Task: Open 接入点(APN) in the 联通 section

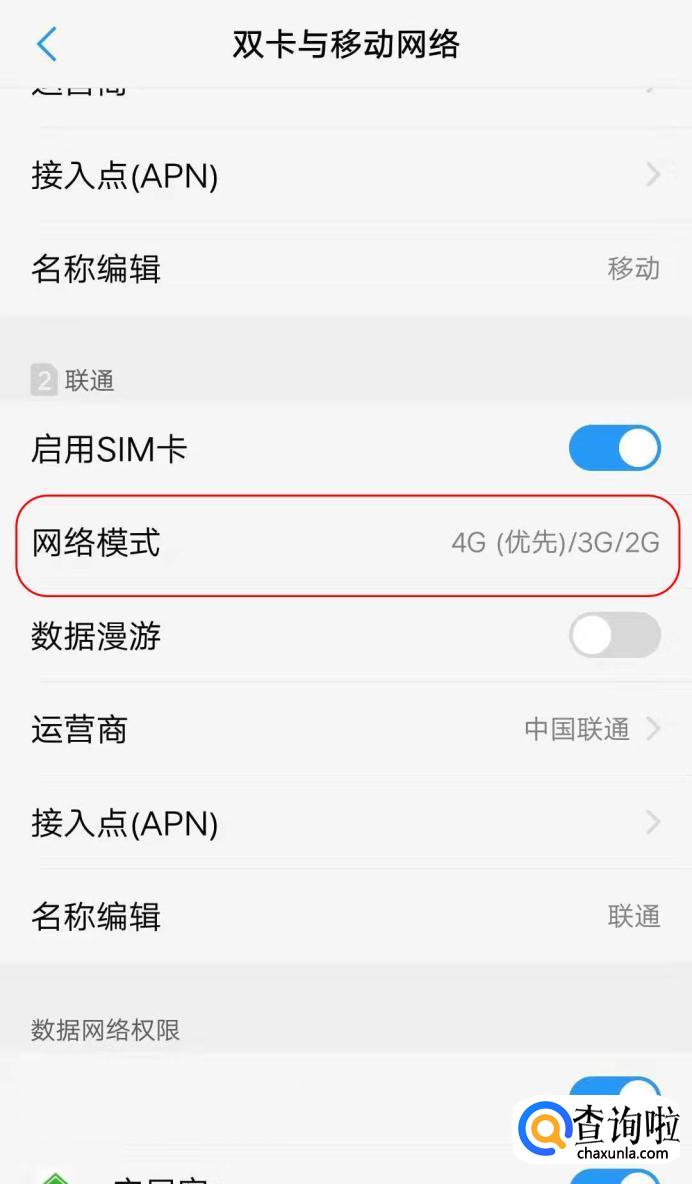Action: click(x=346, y=822)
